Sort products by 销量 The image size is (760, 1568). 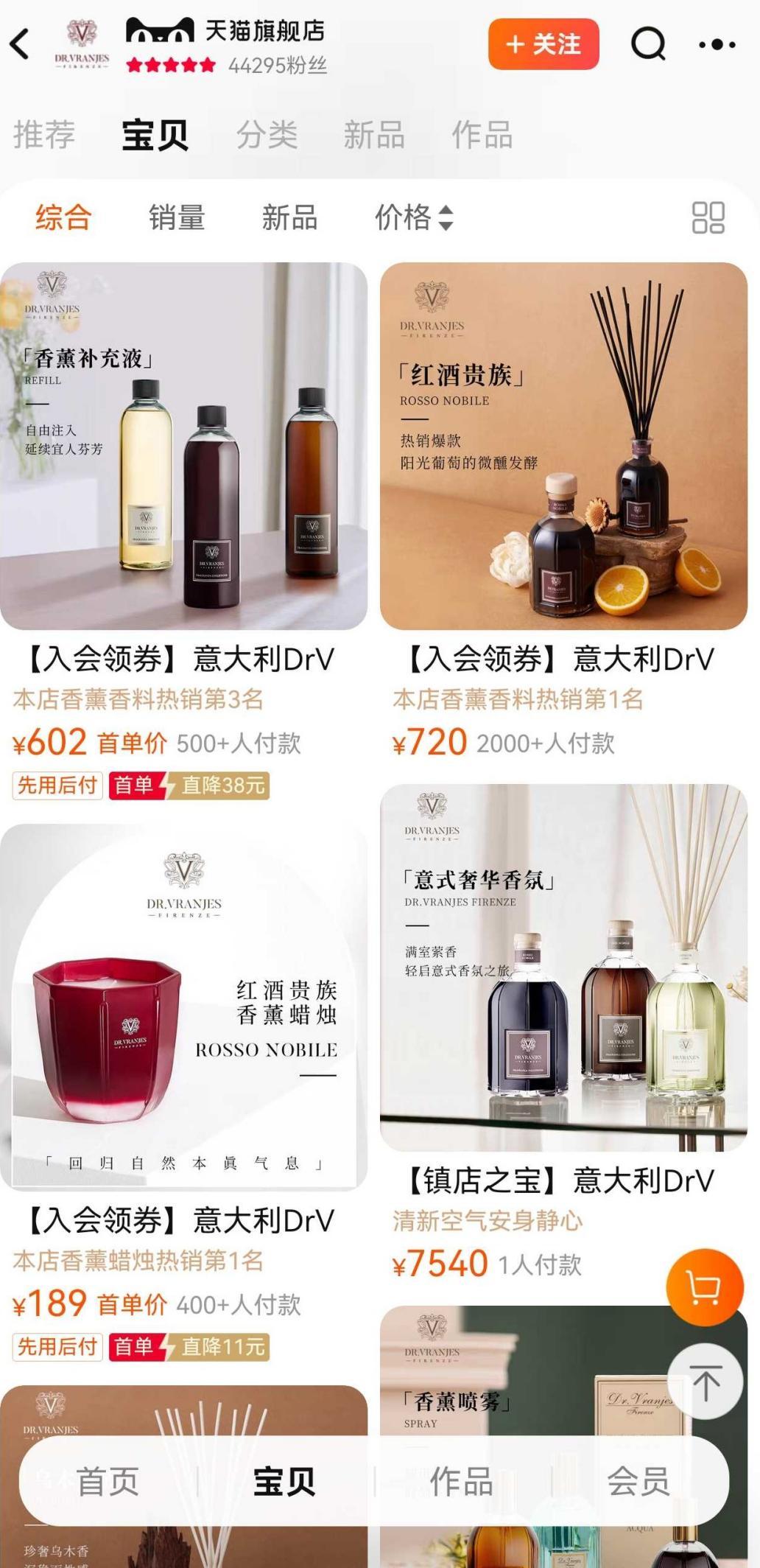177,217
